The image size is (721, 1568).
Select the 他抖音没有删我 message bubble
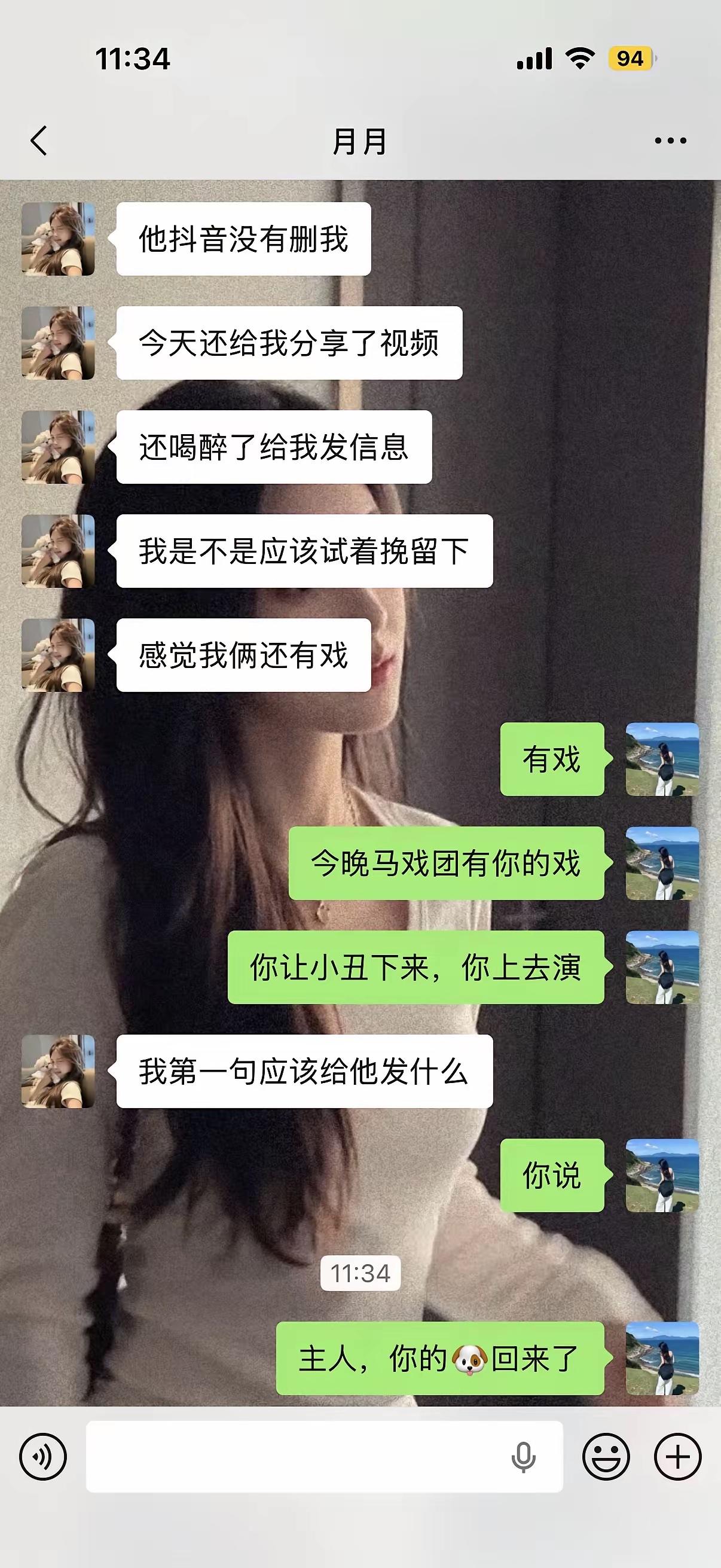click(243, 239)
